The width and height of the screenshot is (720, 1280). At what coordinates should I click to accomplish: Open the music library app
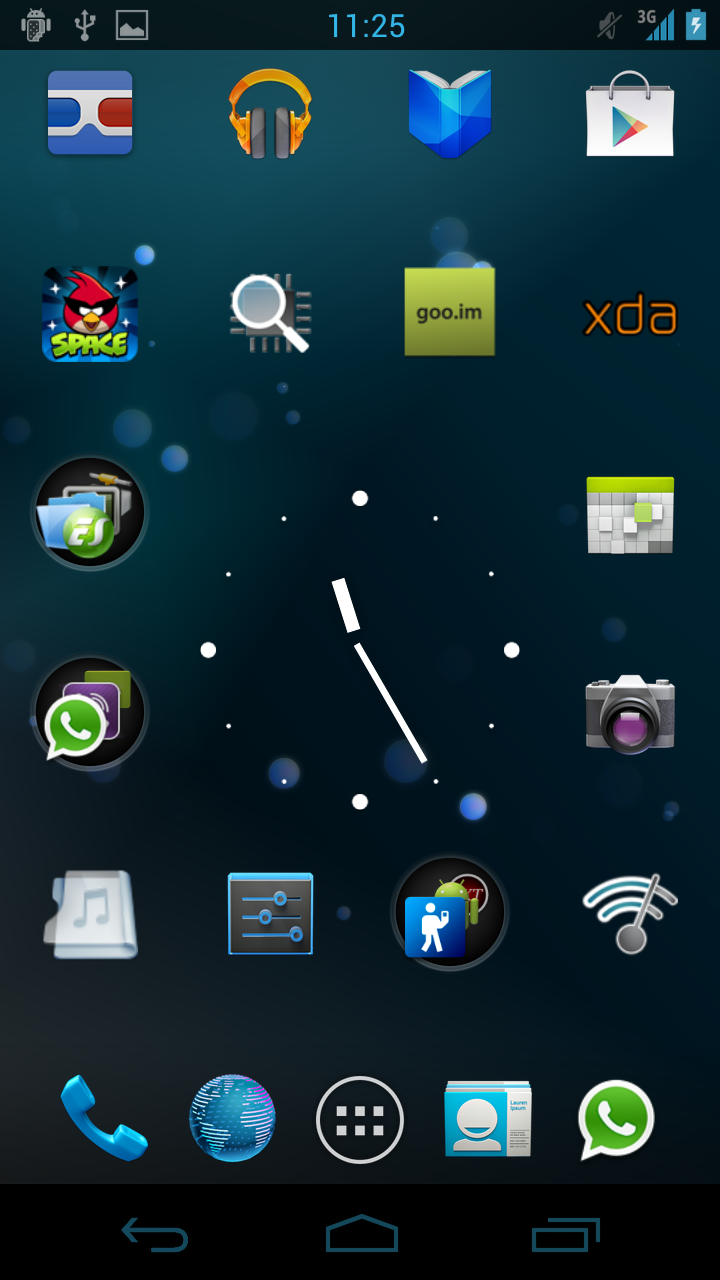(90, 914)
